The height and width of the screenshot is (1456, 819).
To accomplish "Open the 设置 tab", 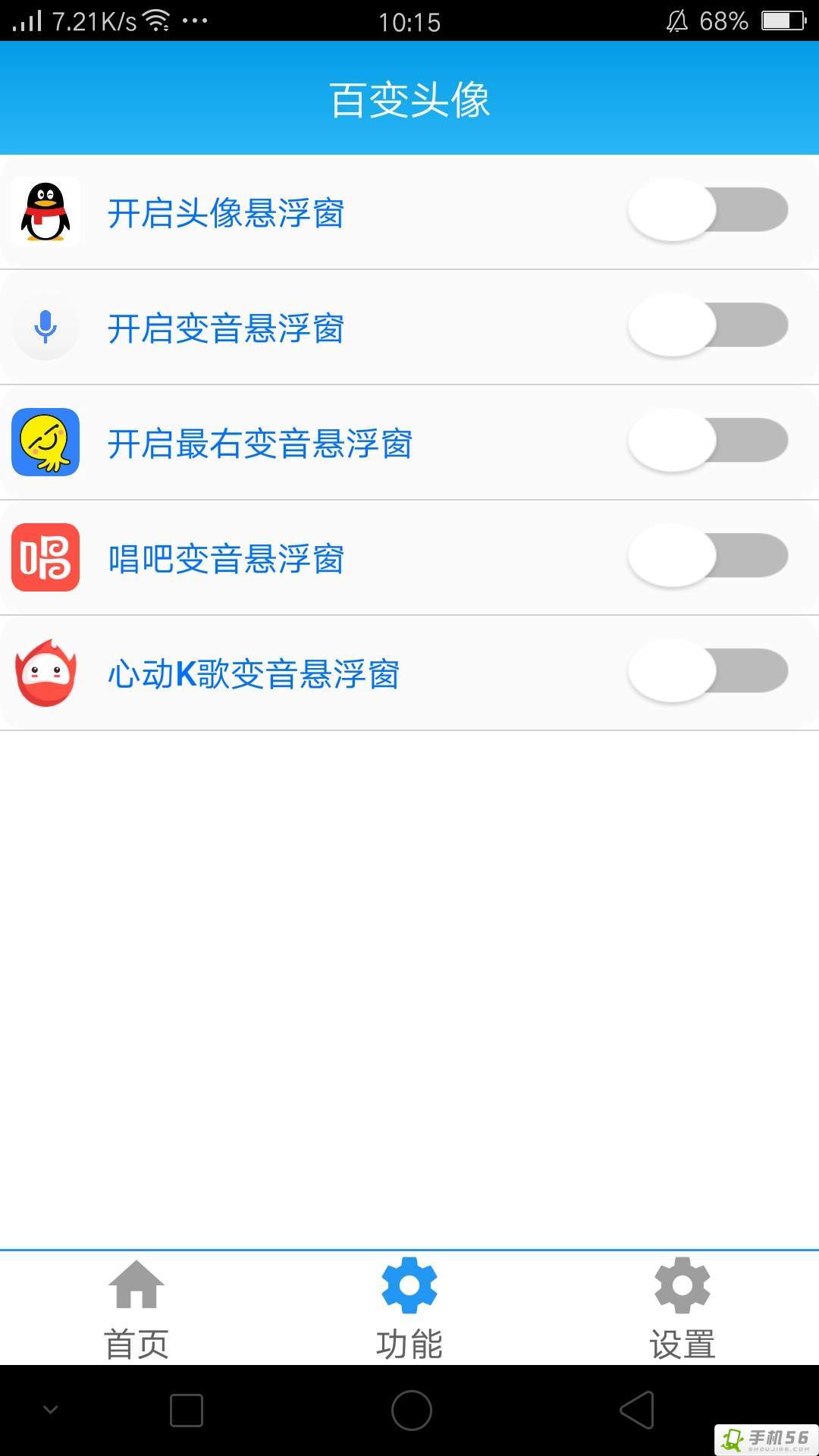I will [682, 1309].
